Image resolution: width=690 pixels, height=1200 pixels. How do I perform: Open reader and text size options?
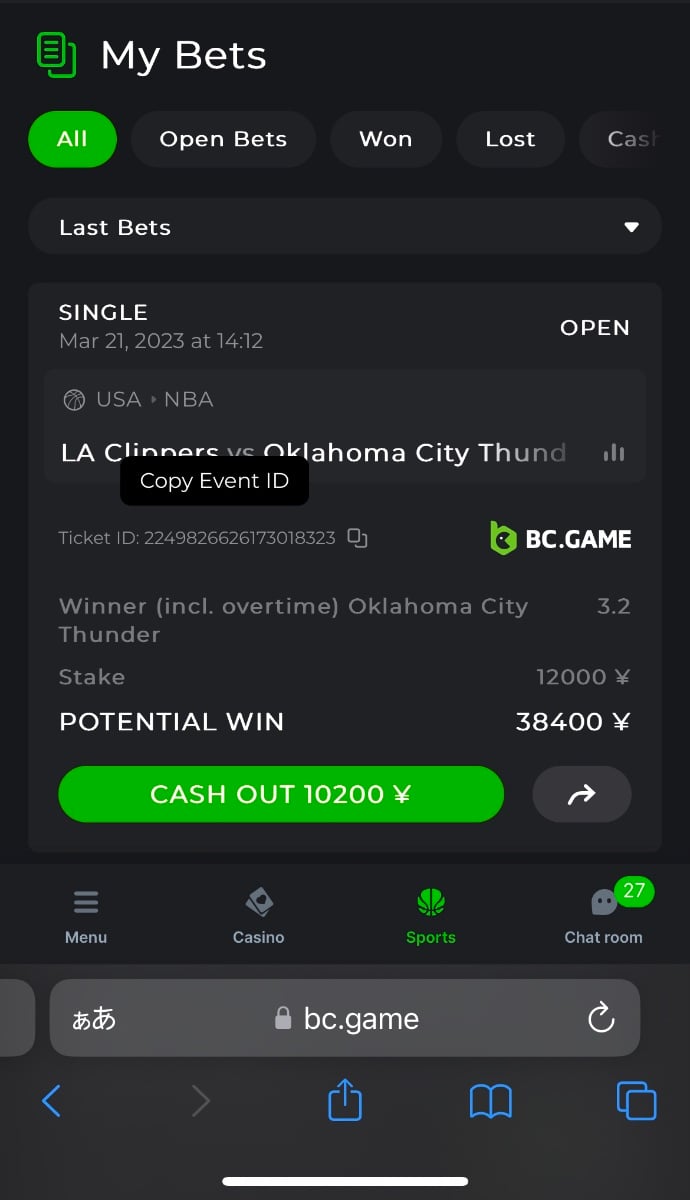[x=94, y=1018]
